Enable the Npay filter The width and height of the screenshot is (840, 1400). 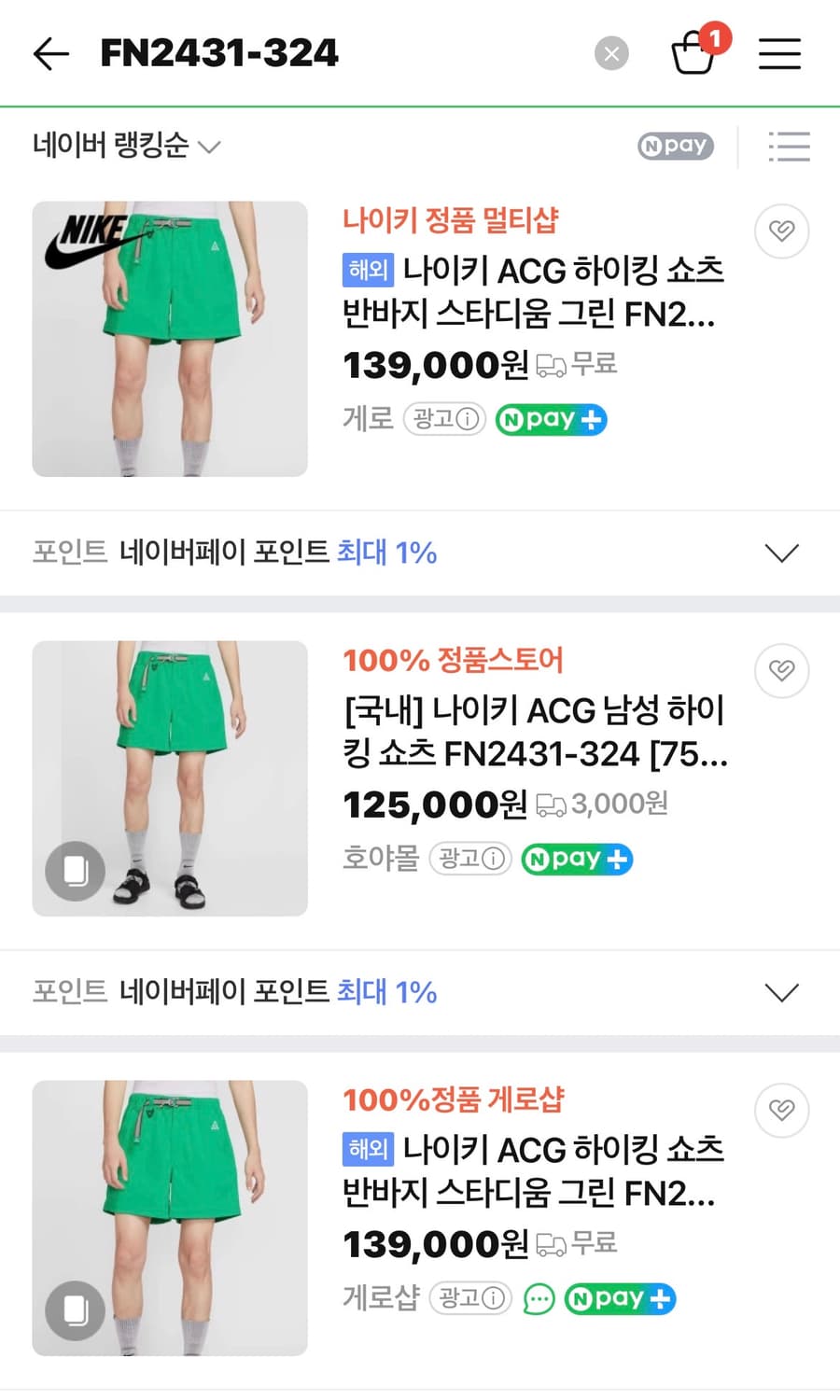coord(674,146)
